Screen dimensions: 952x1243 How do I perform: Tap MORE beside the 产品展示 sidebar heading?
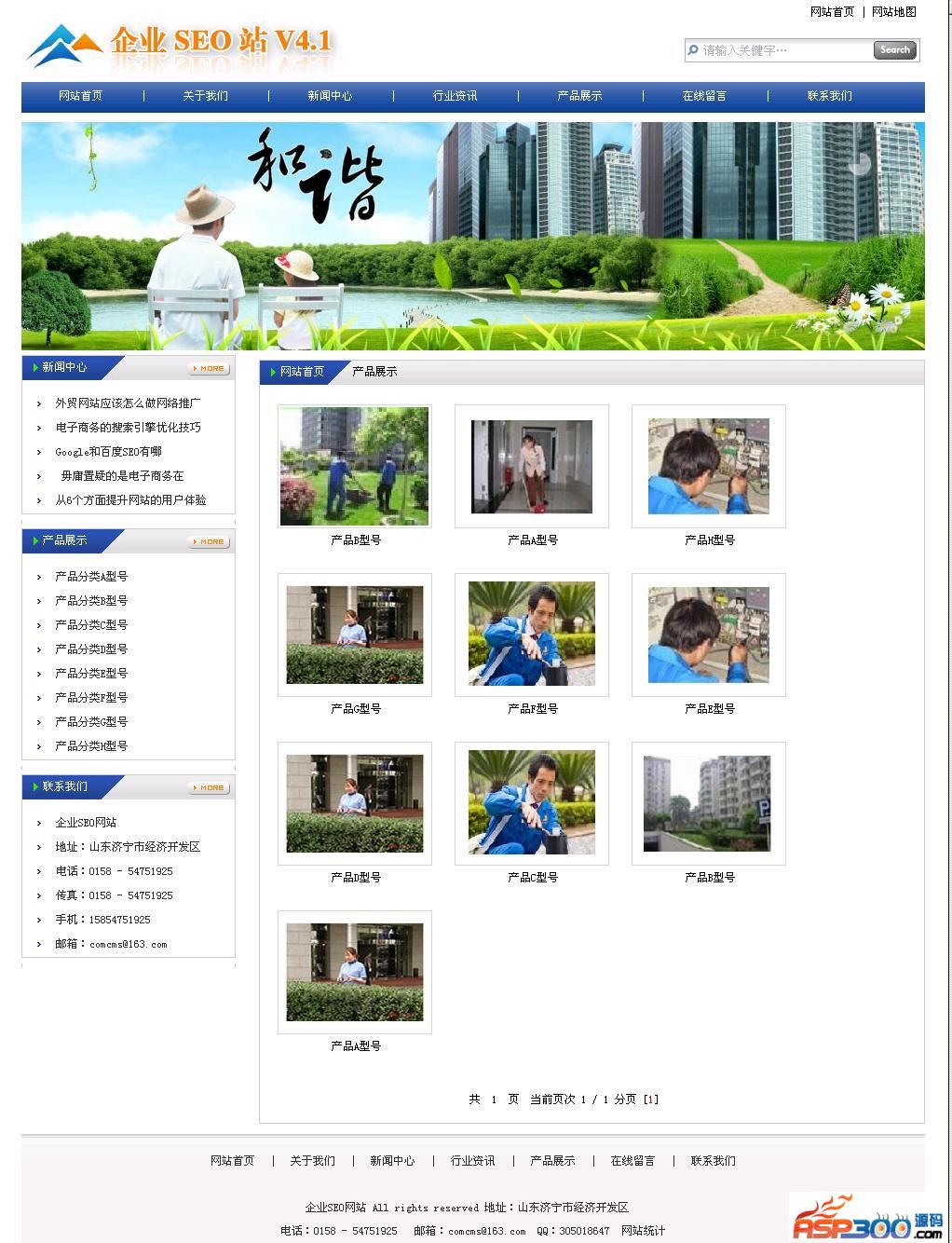coord(209,542)
